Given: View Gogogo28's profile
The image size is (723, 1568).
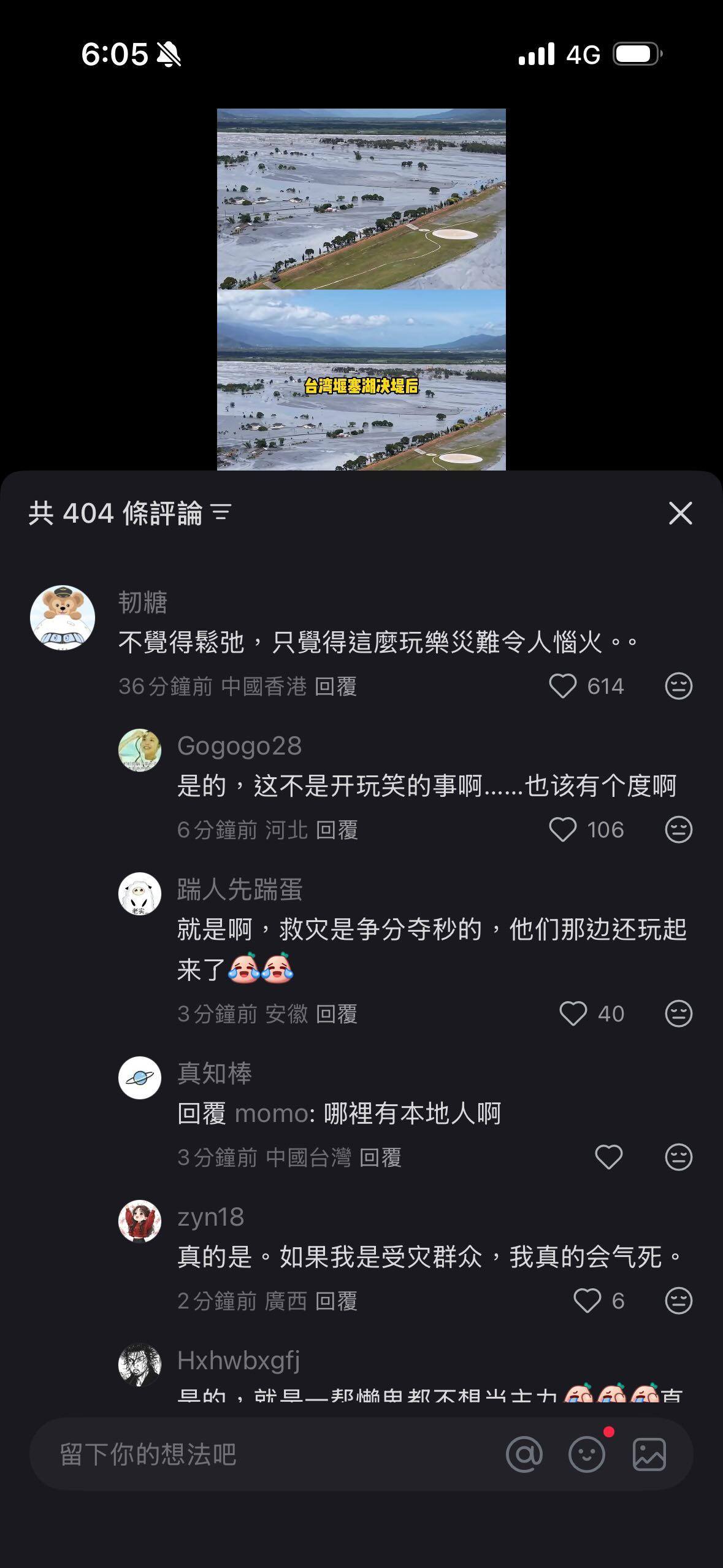Looking at the screenshot, I should point(140,750).
